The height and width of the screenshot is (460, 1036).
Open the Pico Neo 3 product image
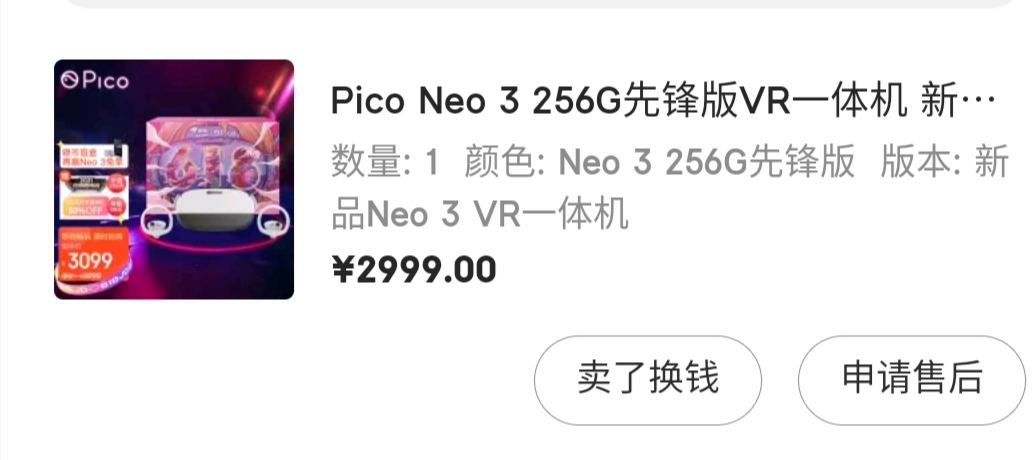coord(174,180)
